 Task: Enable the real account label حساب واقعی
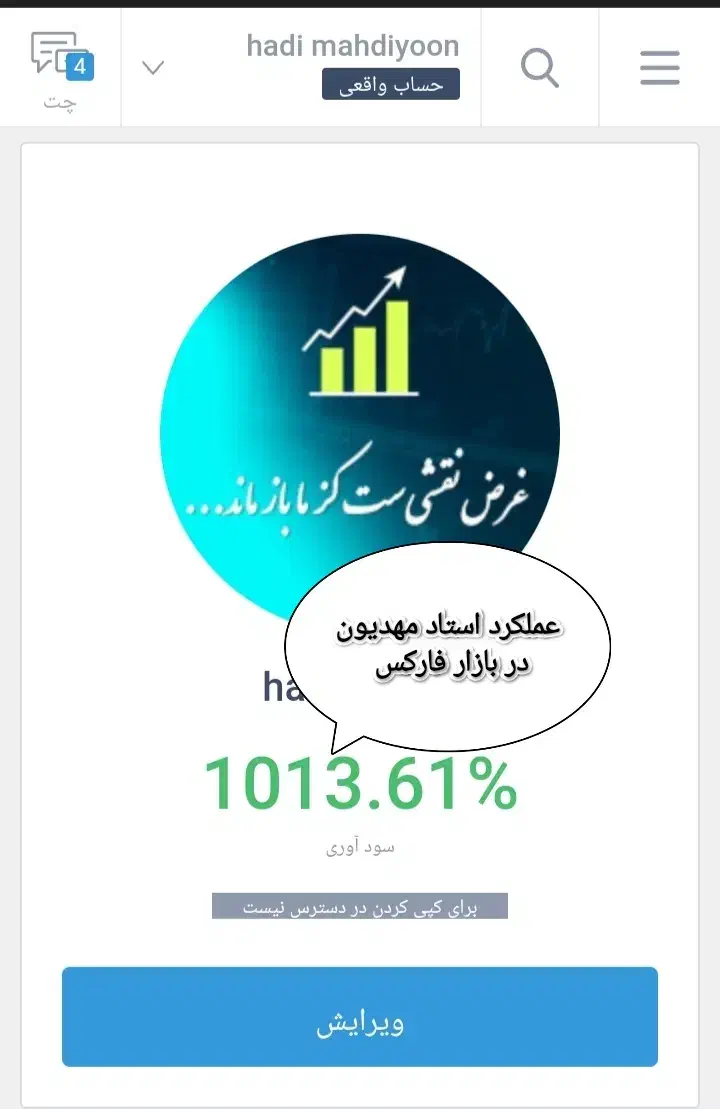pyautogui.click(x=391, y=84)
